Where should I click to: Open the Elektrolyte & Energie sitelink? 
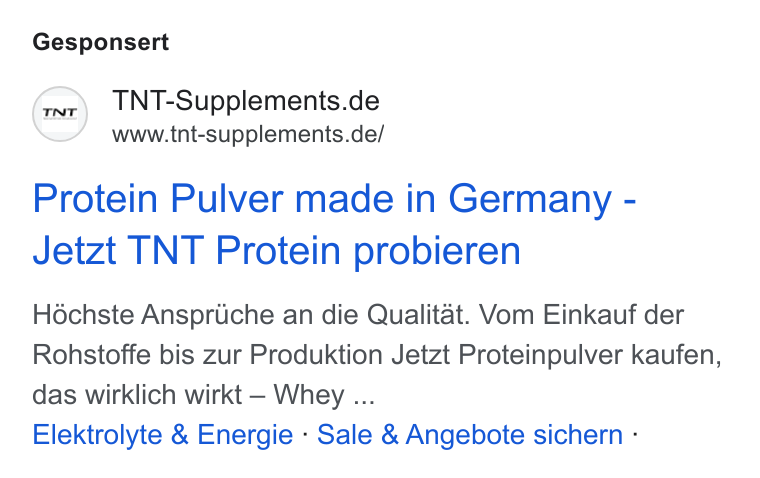pyautogui.click(x=163, y=434)
